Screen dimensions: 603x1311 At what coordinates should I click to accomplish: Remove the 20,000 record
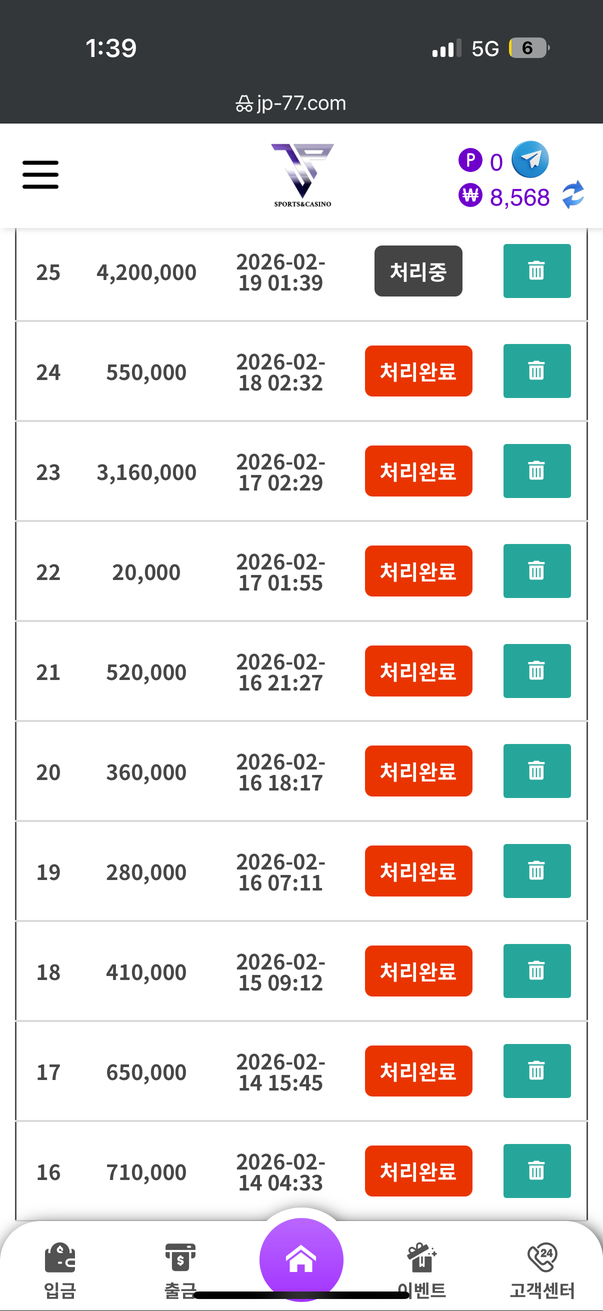536,571
